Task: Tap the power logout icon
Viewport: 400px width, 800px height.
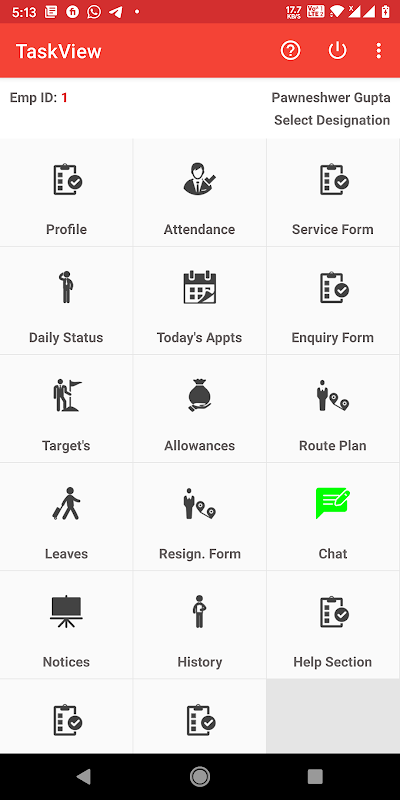Action: tap(337, 51)
